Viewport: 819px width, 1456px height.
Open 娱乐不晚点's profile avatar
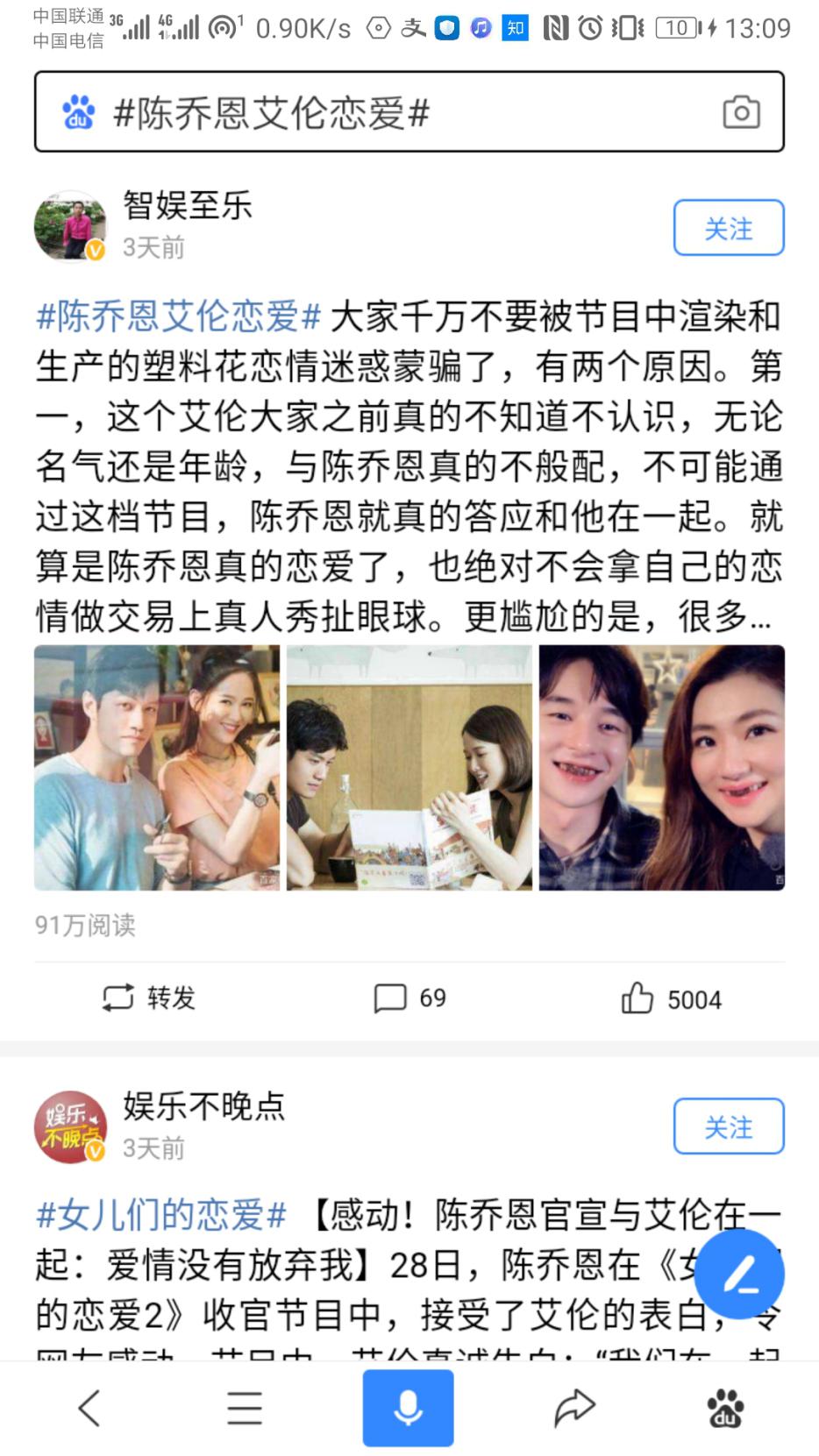(x=70, y=1126)
